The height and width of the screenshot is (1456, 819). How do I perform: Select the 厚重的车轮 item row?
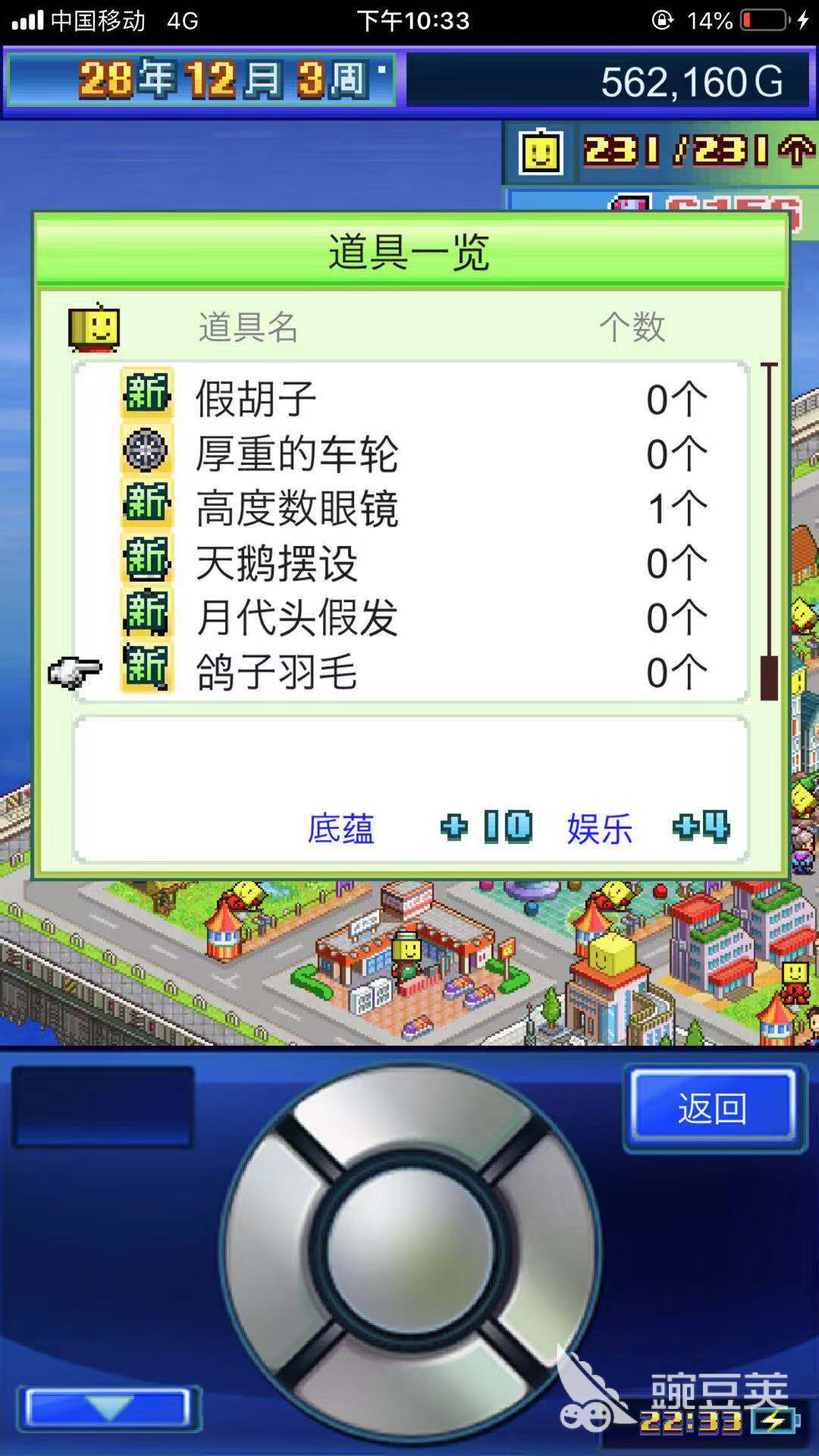coord(409,453)
